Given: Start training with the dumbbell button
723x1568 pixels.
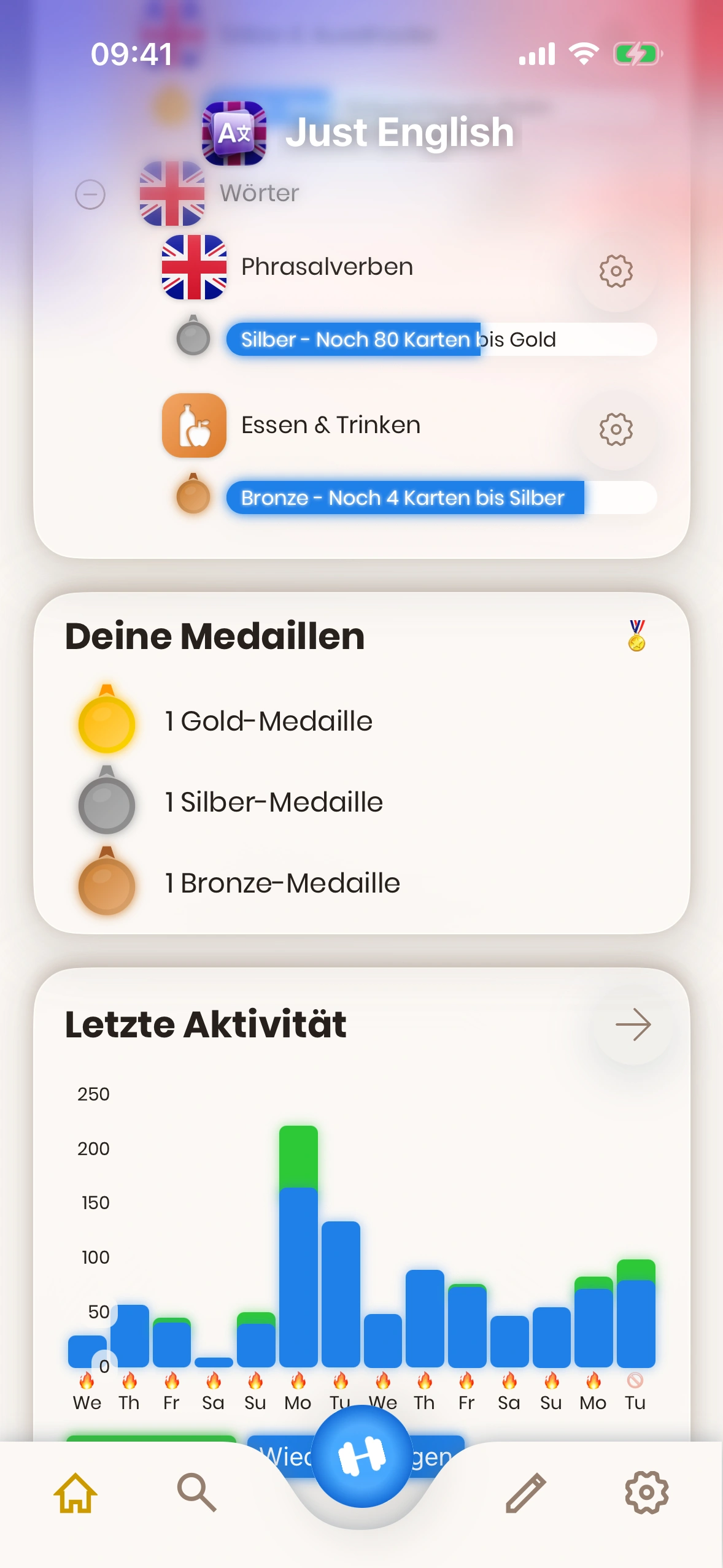Looking at the screenshot, I should [x=362, y=1456].
